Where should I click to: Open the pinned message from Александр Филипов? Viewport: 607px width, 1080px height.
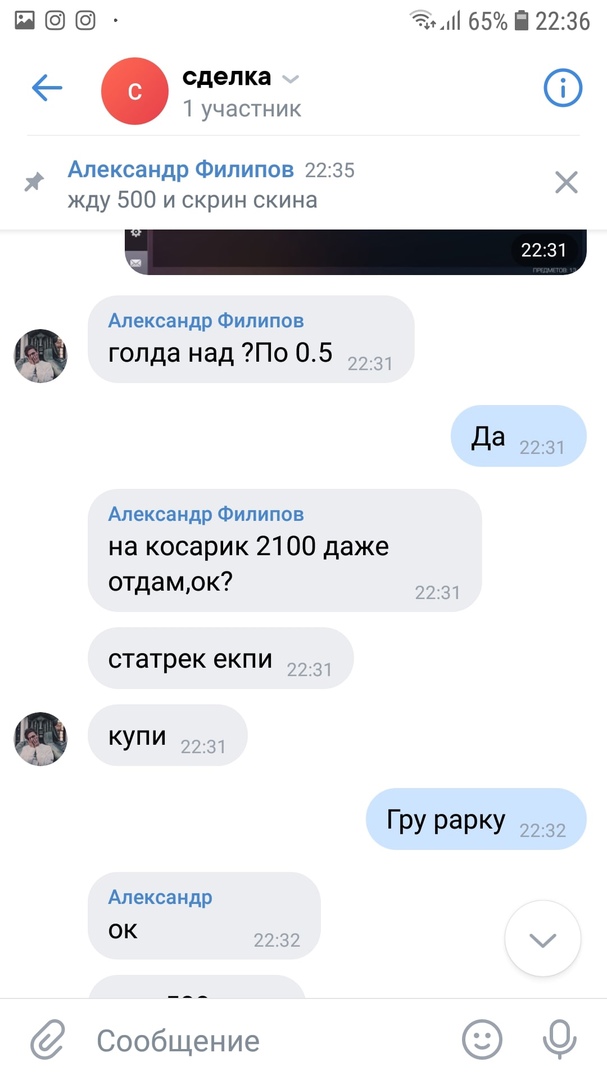pyautogui.click(x=250, y=184)
